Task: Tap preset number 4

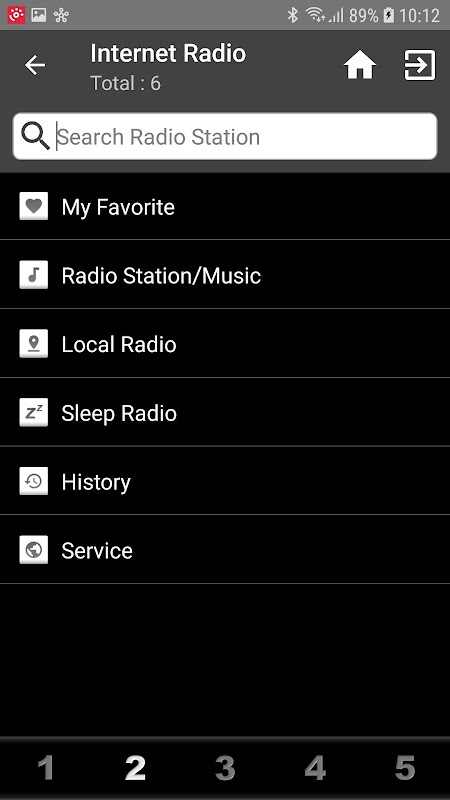Action: (x=315, y=768)
